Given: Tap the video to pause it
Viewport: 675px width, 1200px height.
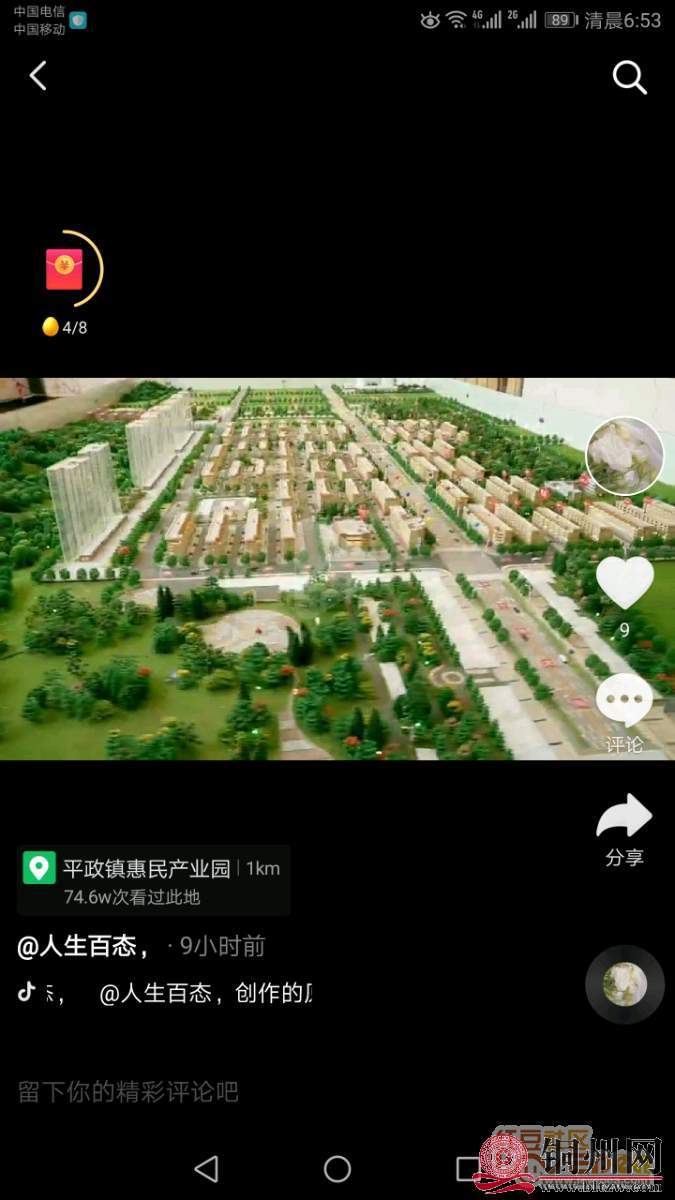Looking at the screenshot, I should point(300,570).
